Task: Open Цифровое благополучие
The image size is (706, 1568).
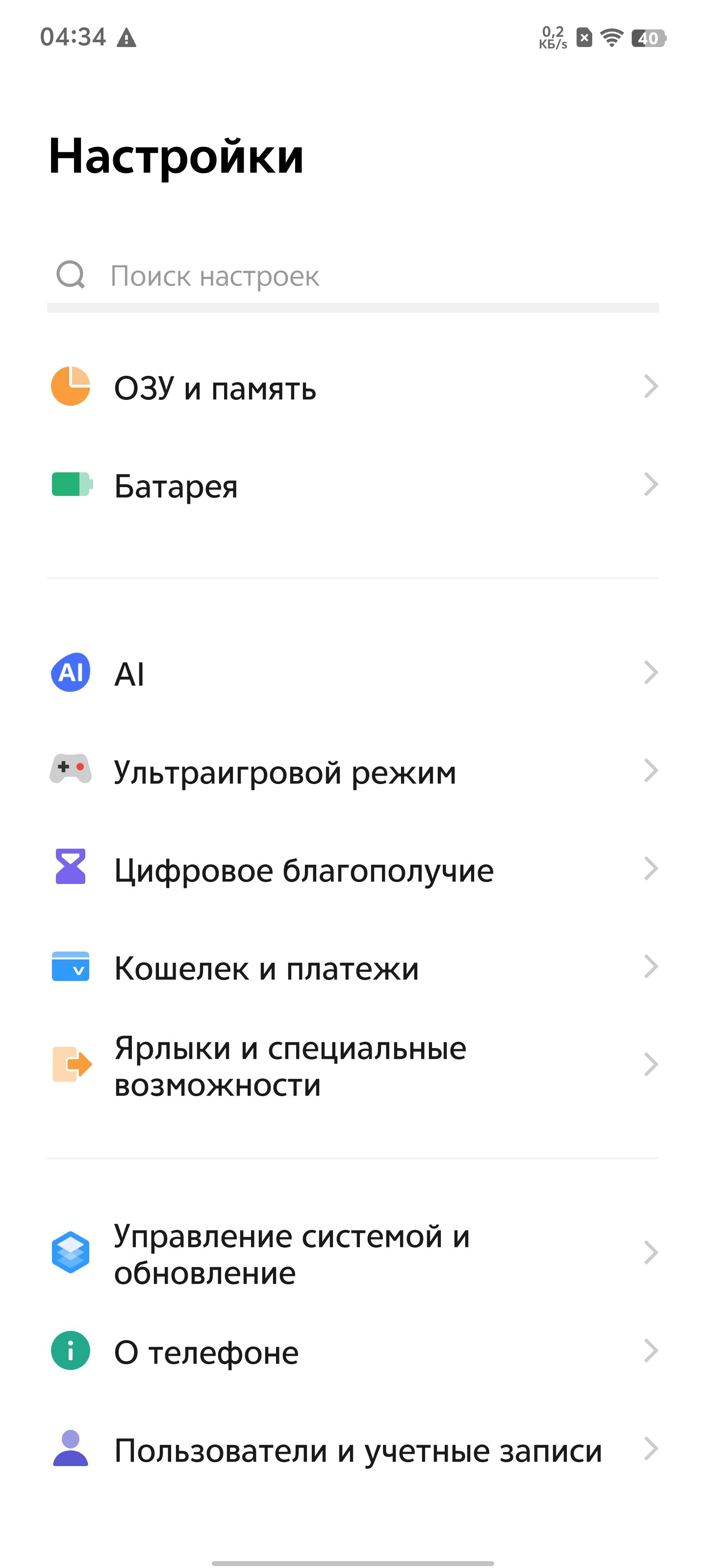Action: [x=353, y=869]
